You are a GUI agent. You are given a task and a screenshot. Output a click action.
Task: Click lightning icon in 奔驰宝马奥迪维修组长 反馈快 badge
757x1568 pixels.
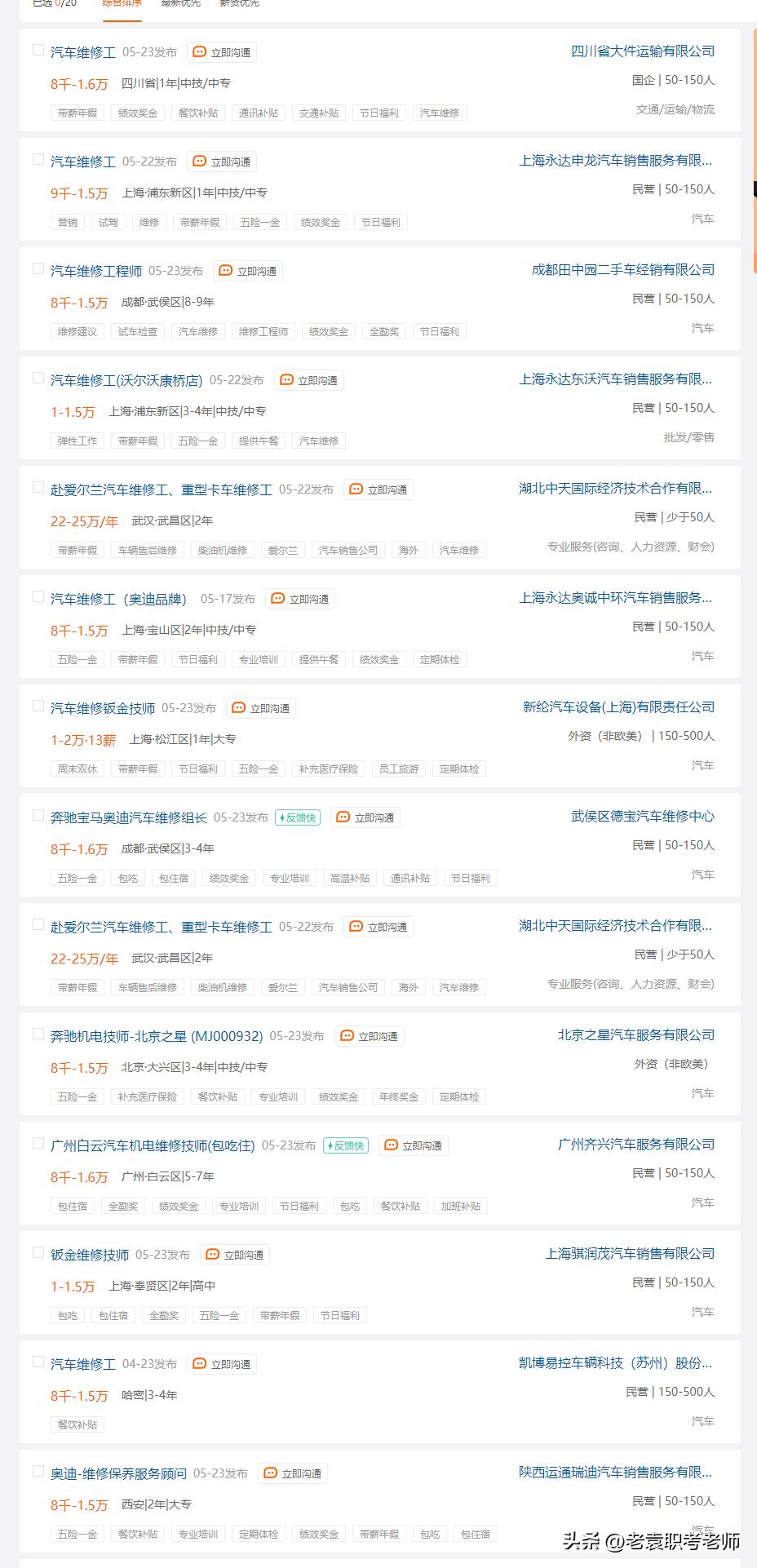click(281, 816)
